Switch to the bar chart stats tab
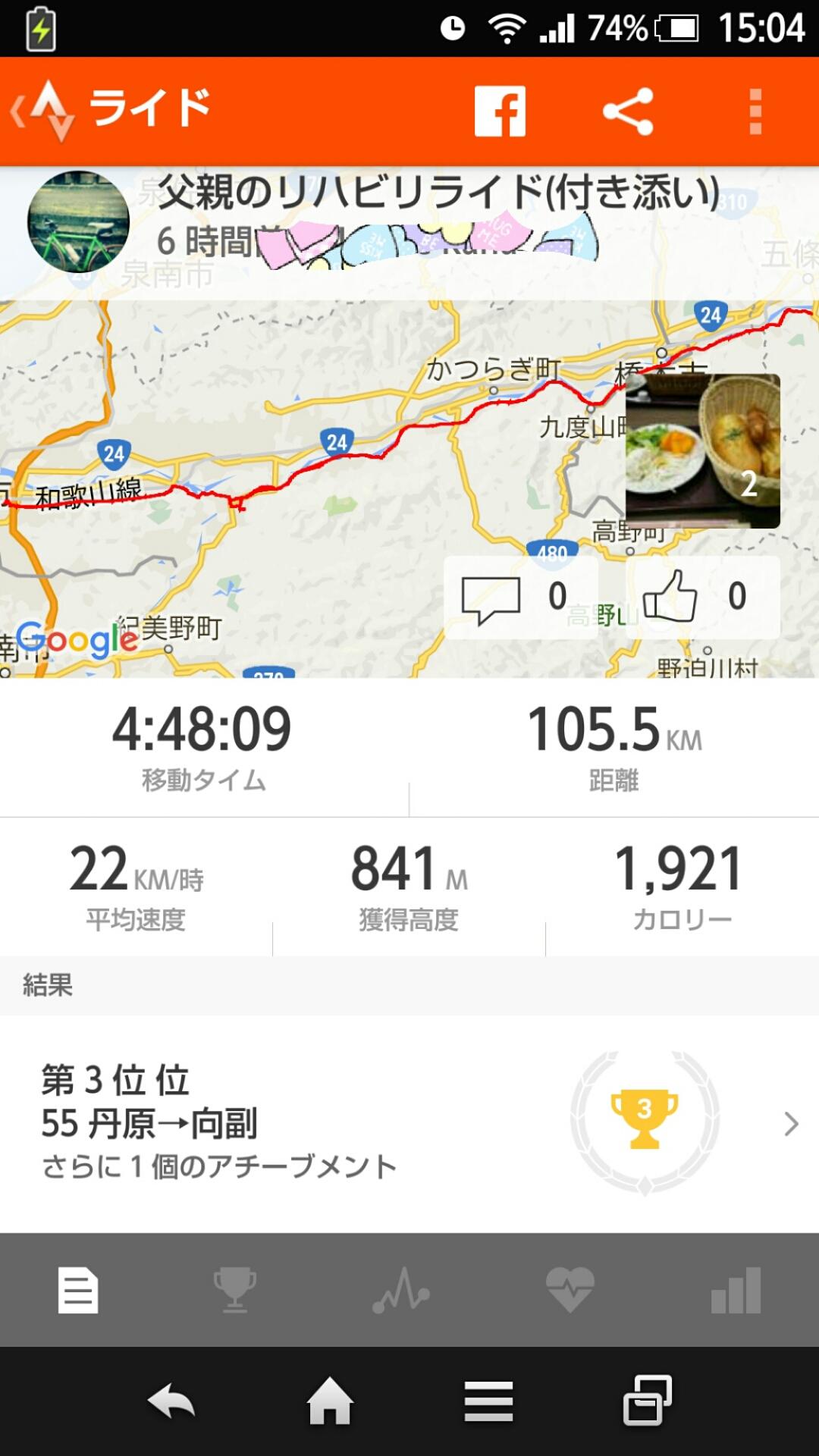The height and width of the screenshot is (1456, 819). tap(736, 1290)
